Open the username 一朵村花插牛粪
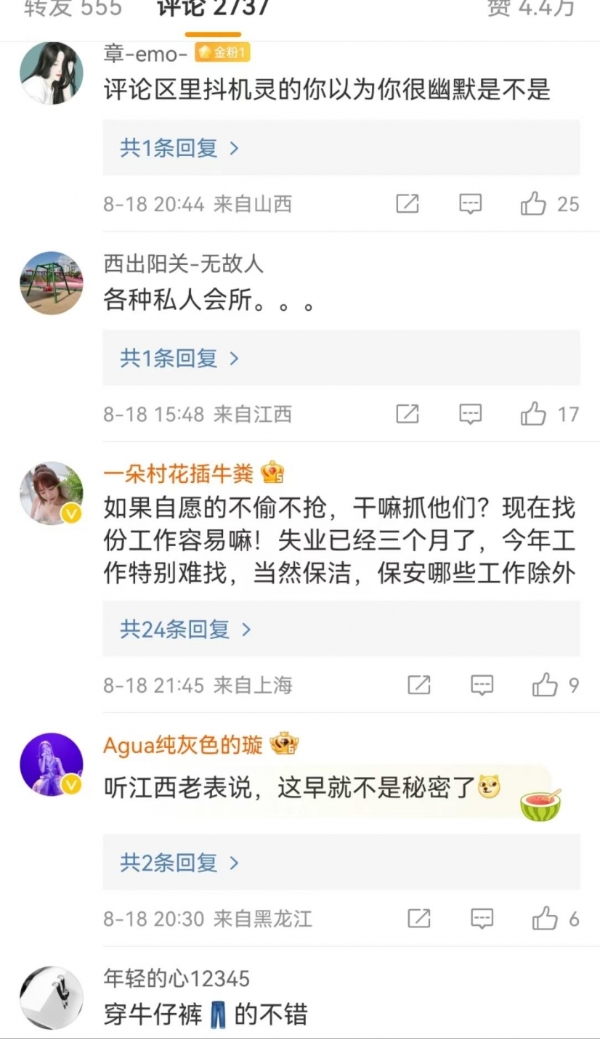Screen dimensions: 600x1039 click(x=180, y=472)
